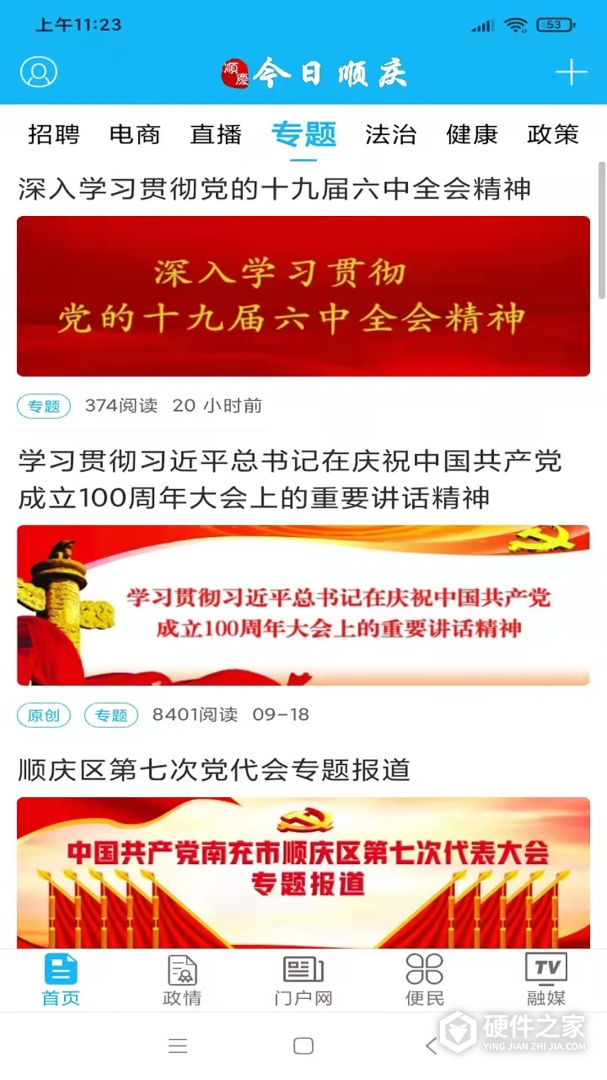Screen dimensions: 607x1080
Task: Open the system recent apps menu
Action: 178,1046
